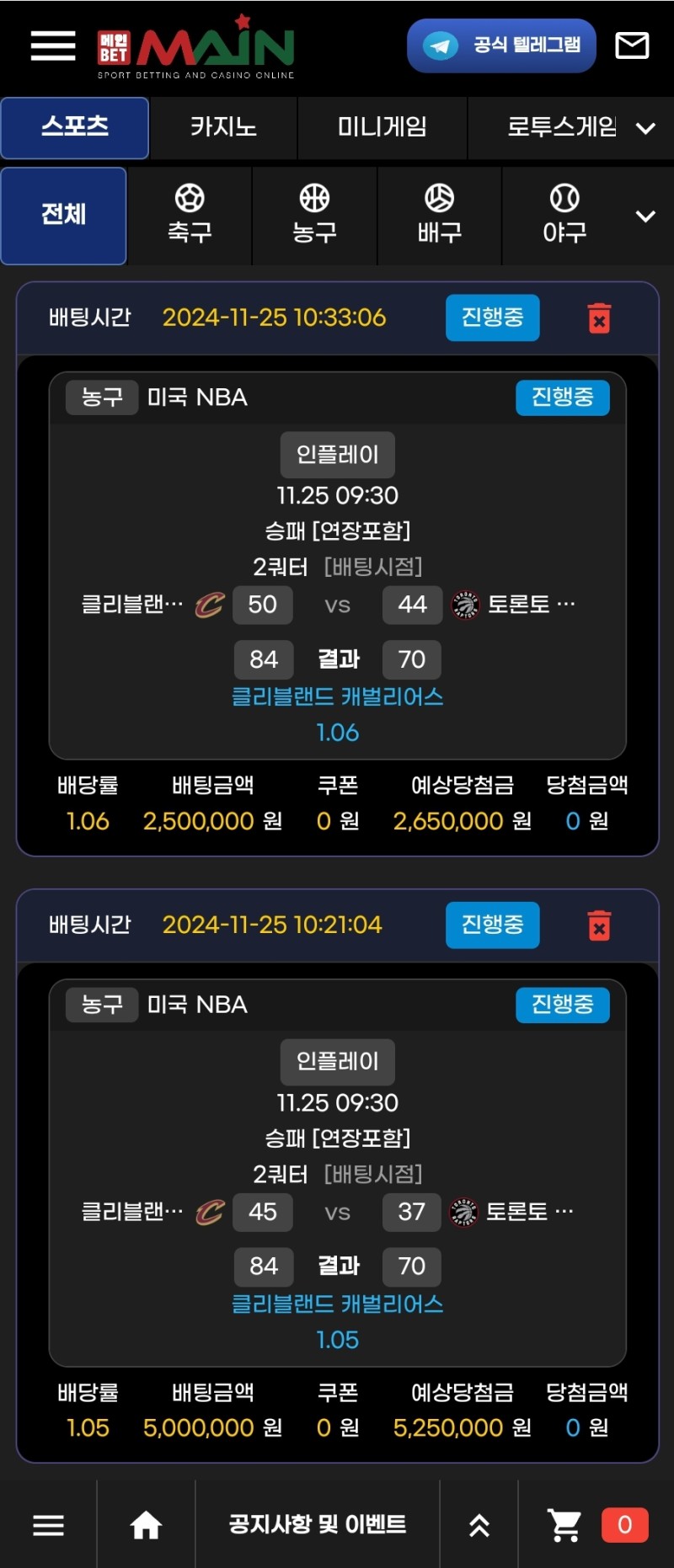
Task: Select the 미니게임 tab
Action: [x=382, y=127]
